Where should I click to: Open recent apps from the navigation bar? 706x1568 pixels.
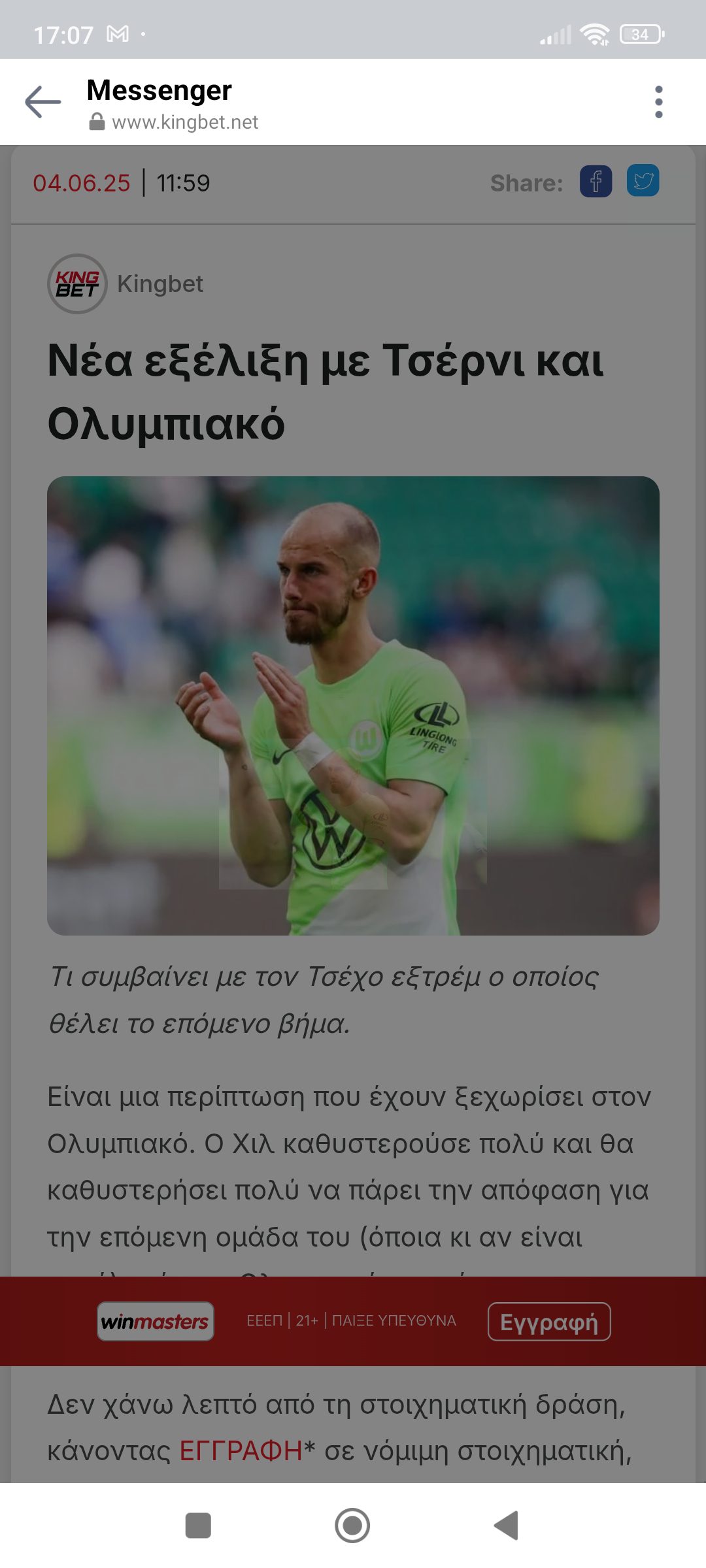(198, 1526)
